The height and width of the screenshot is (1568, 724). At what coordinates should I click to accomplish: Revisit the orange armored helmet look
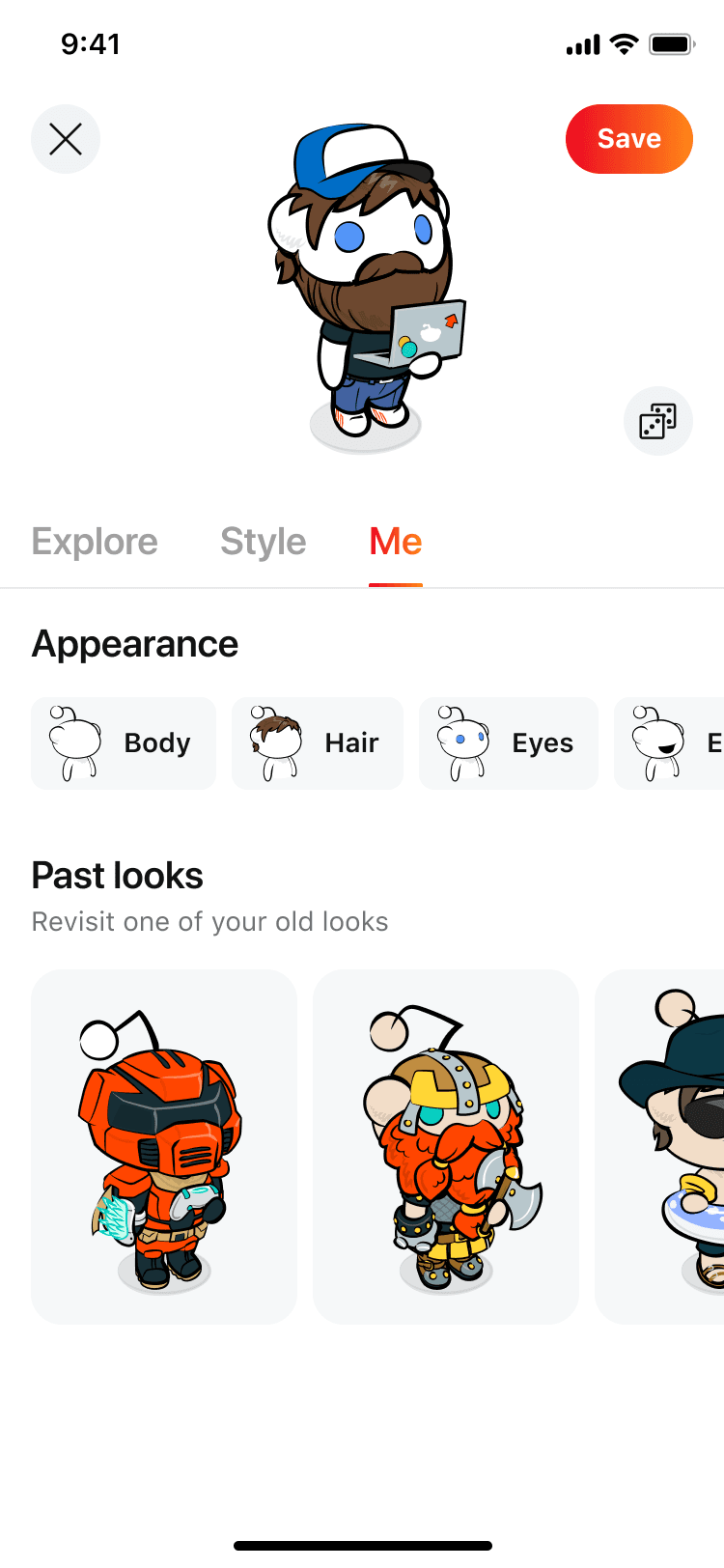point(164,1147)
